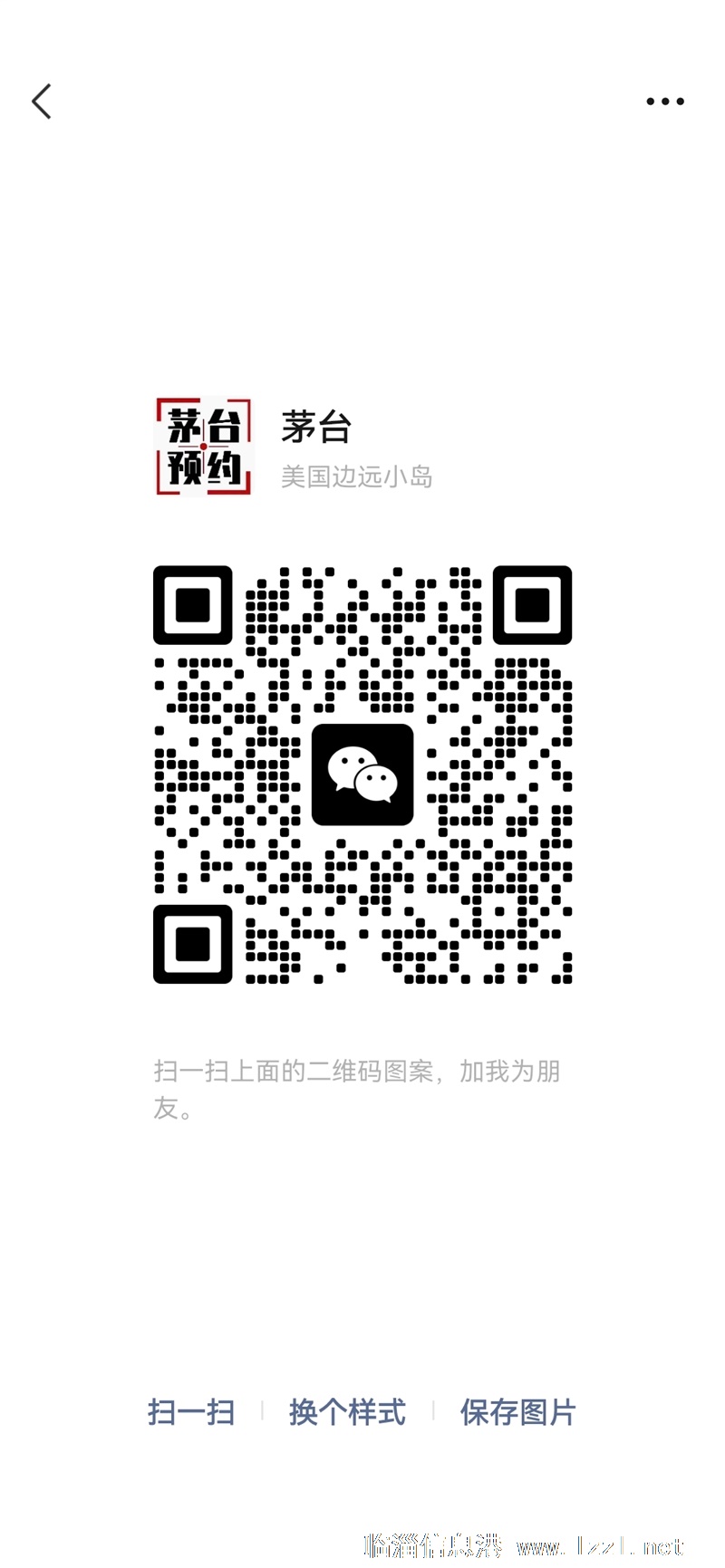
Task: Open the three-dot overflow menu
Action: [664, 101]
